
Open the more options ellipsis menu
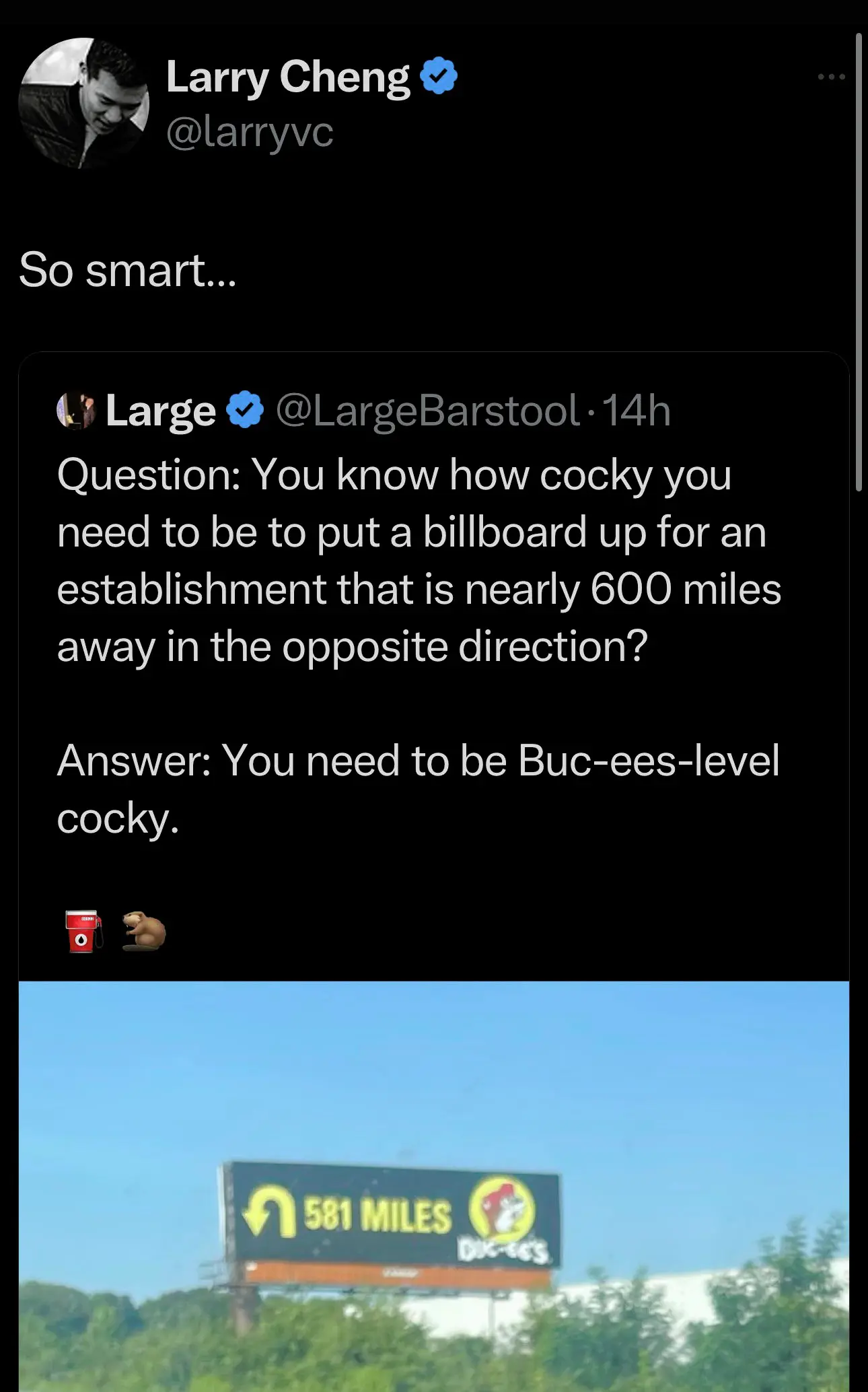832,76
